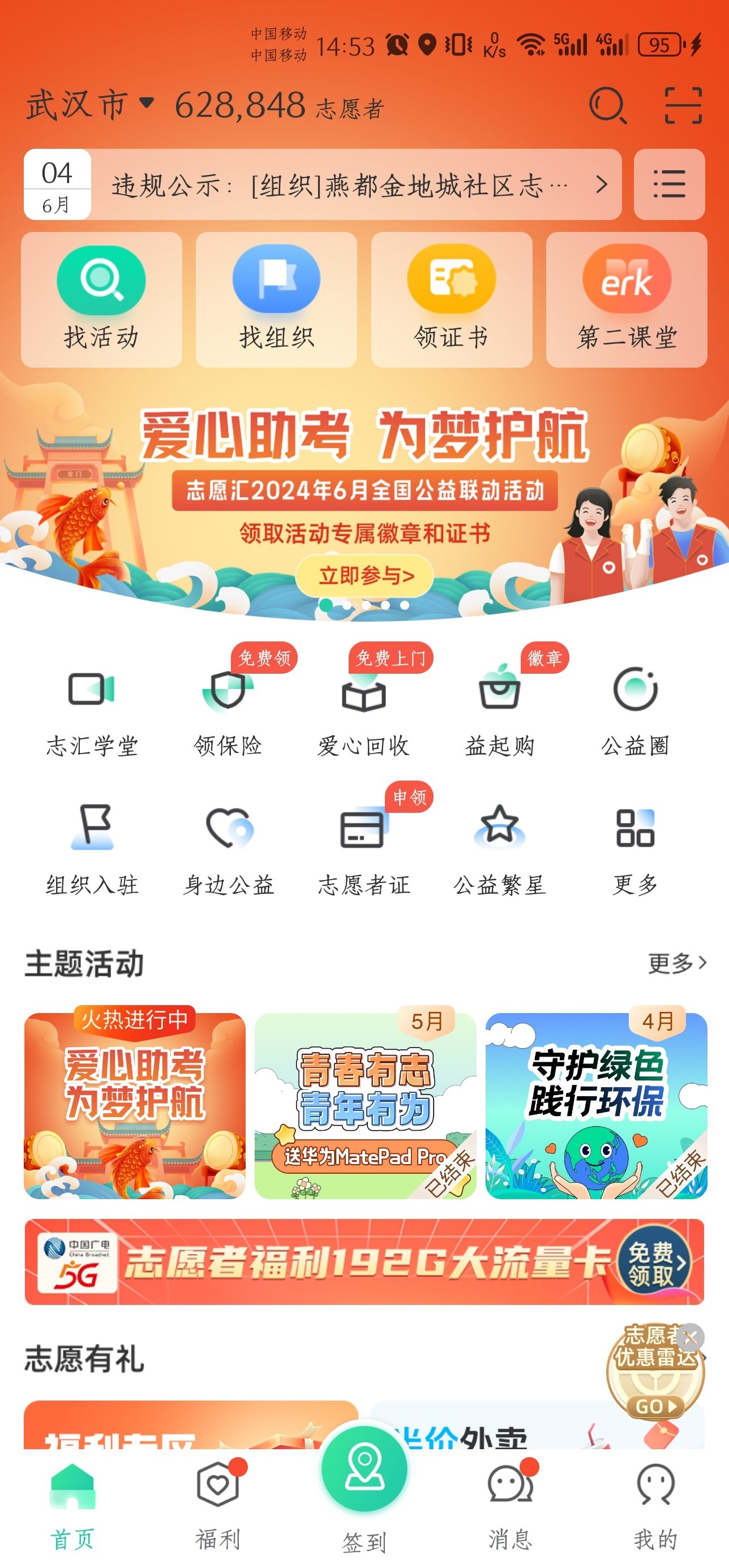The image size is (729, 1568).
Task: View 更多 theme activities
Action: click(676, 963)
